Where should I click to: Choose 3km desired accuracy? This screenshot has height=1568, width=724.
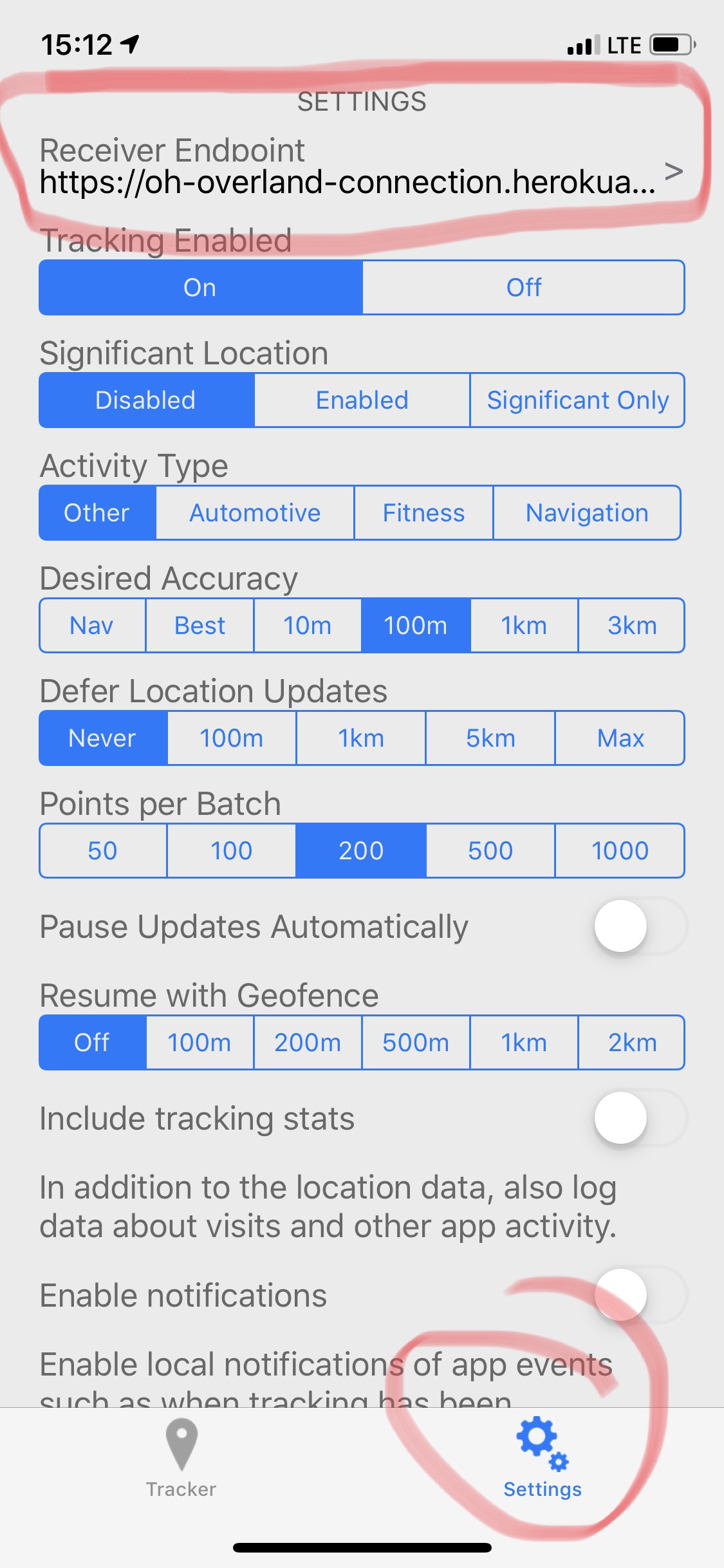[631, 625]
